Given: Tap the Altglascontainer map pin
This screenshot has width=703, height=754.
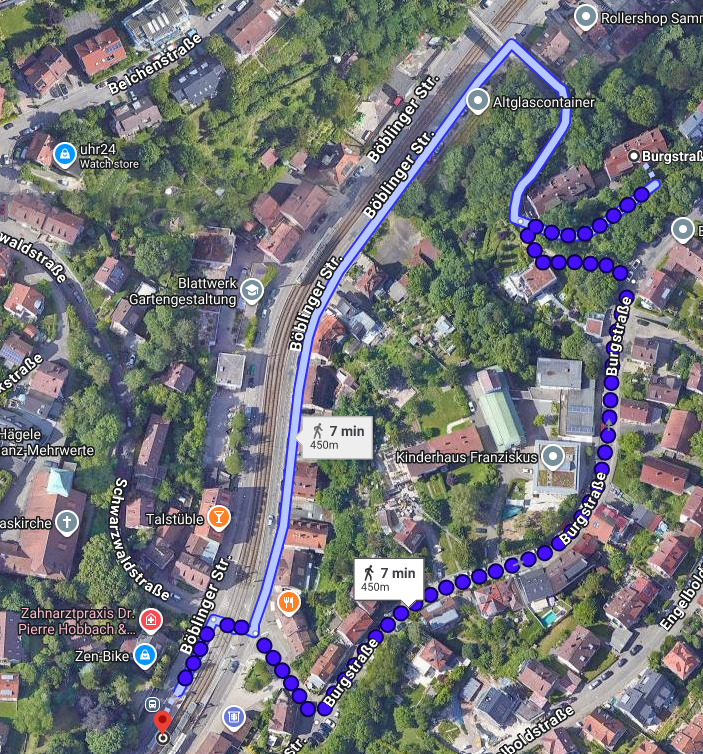Looking at the screenshot, I should 477,102.
